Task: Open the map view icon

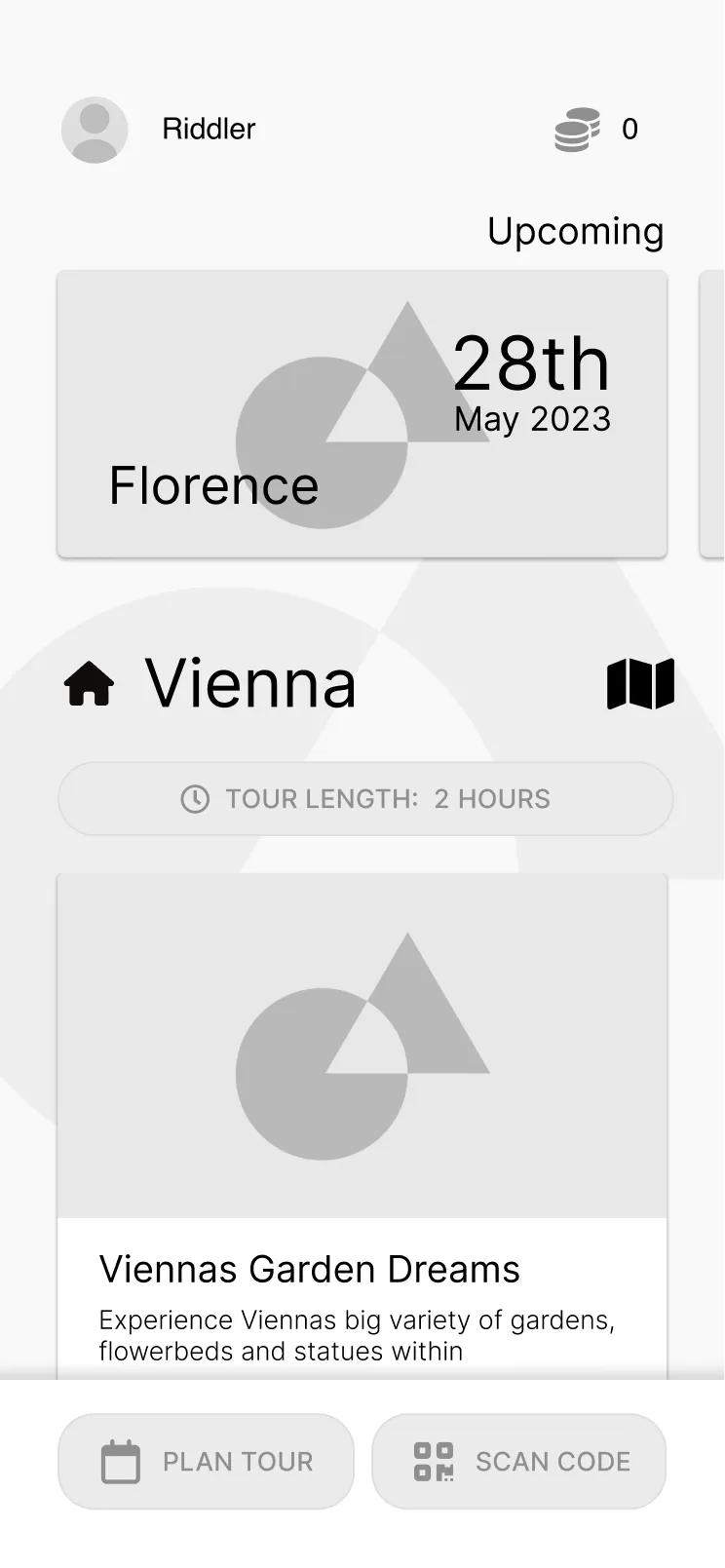Action: (x=640, y=683)
